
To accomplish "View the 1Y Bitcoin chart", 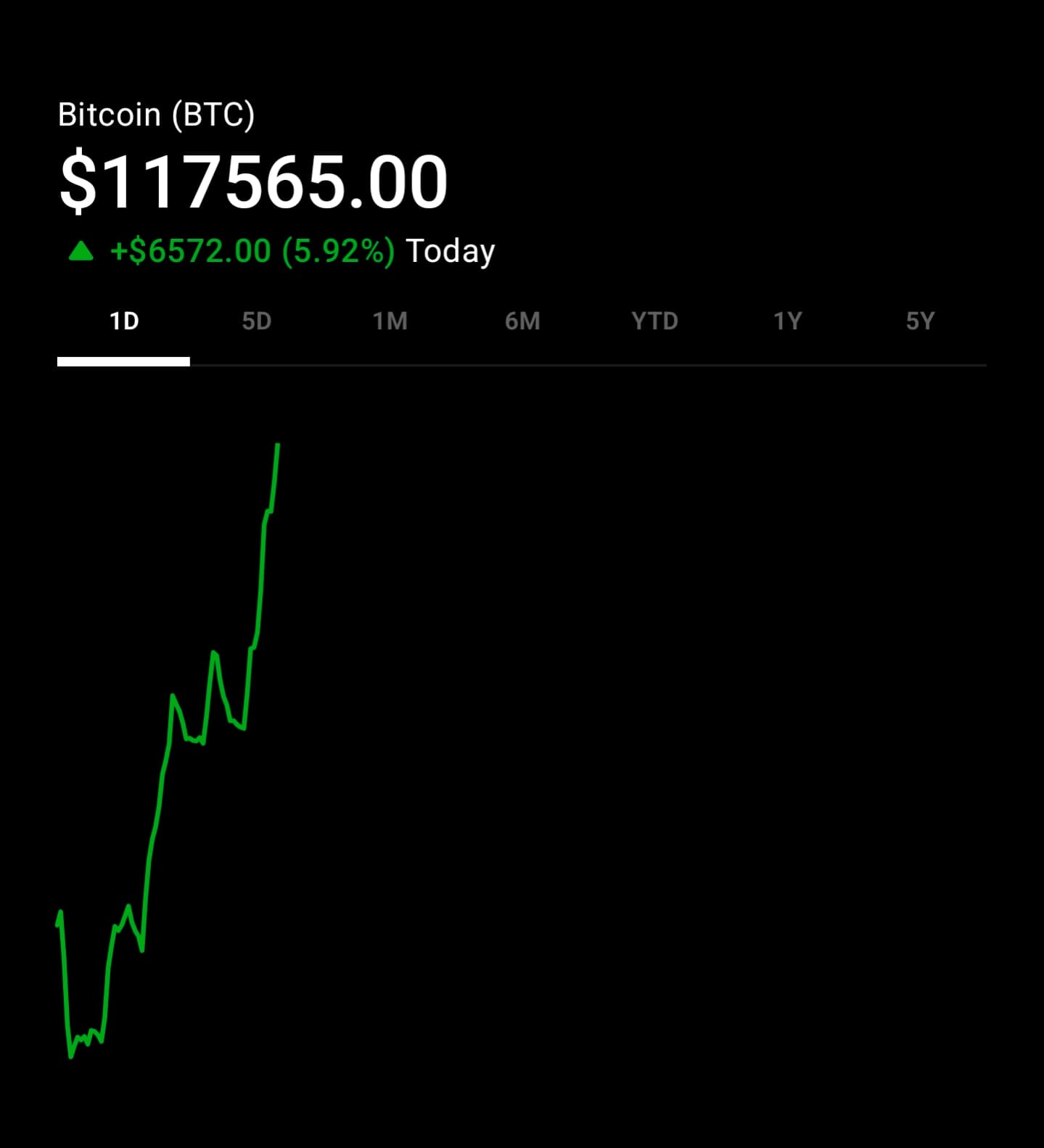I will pyautogui.click(x=787, y=321).
